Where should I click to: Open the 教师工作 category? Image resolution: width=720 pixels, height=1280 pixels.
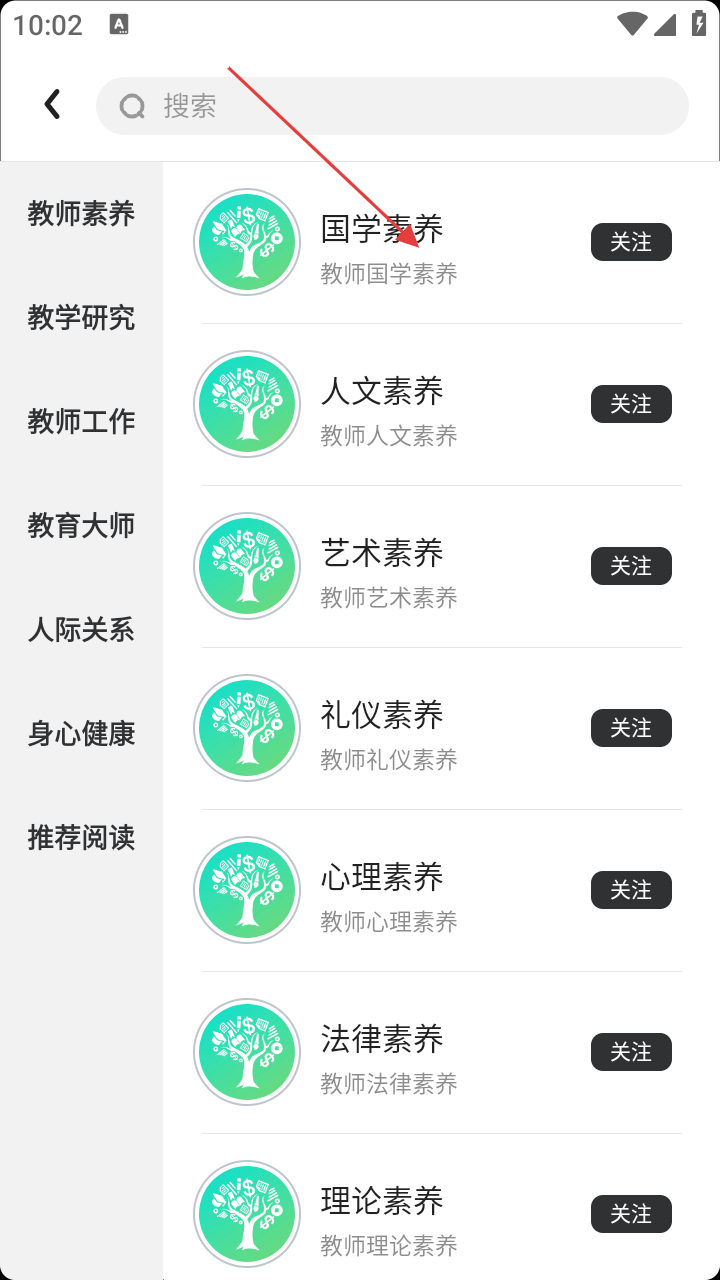(x=81, y=422)
